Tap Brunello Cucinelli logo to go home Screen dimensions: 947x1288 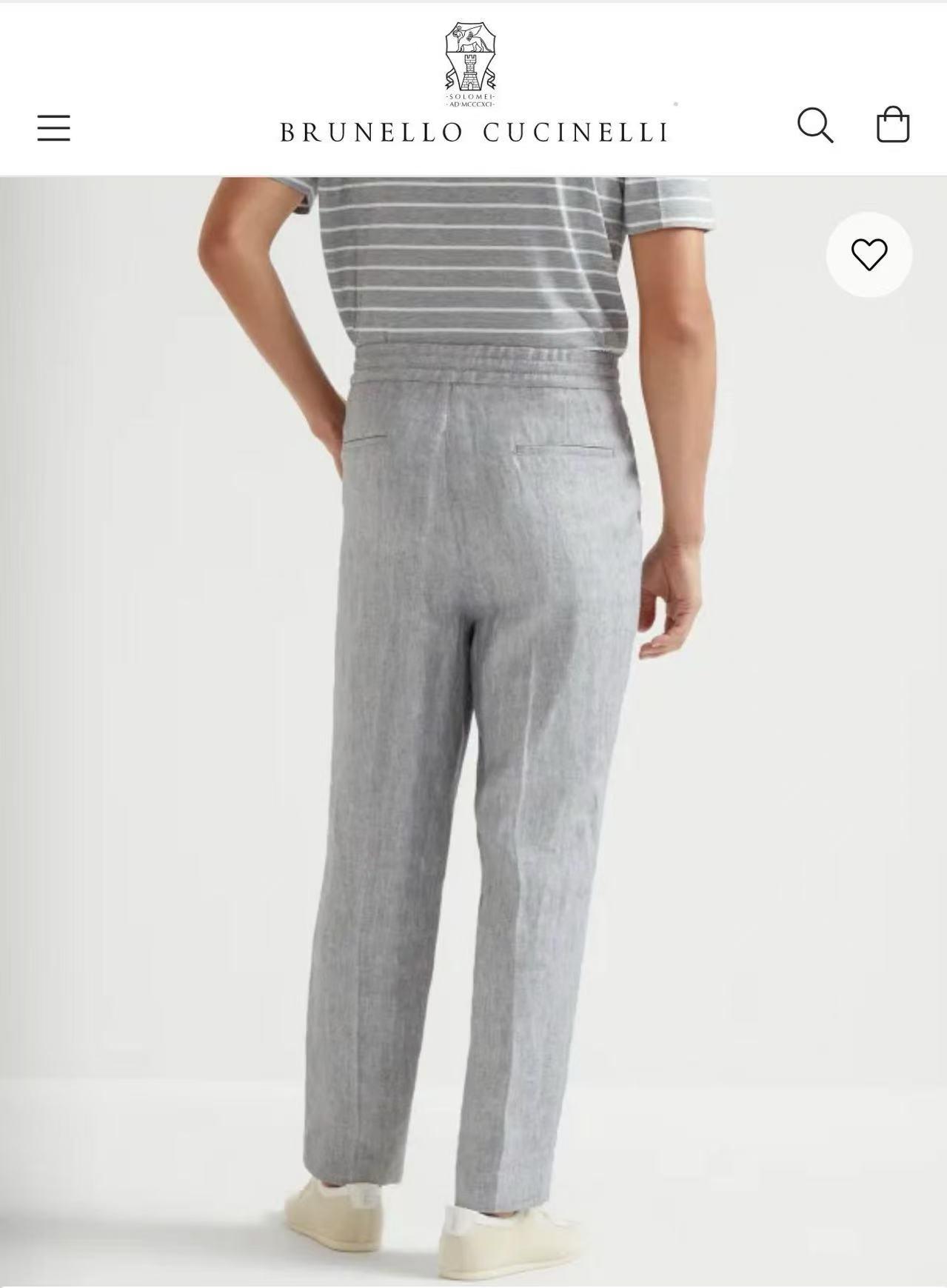click(x=473, y=85)
